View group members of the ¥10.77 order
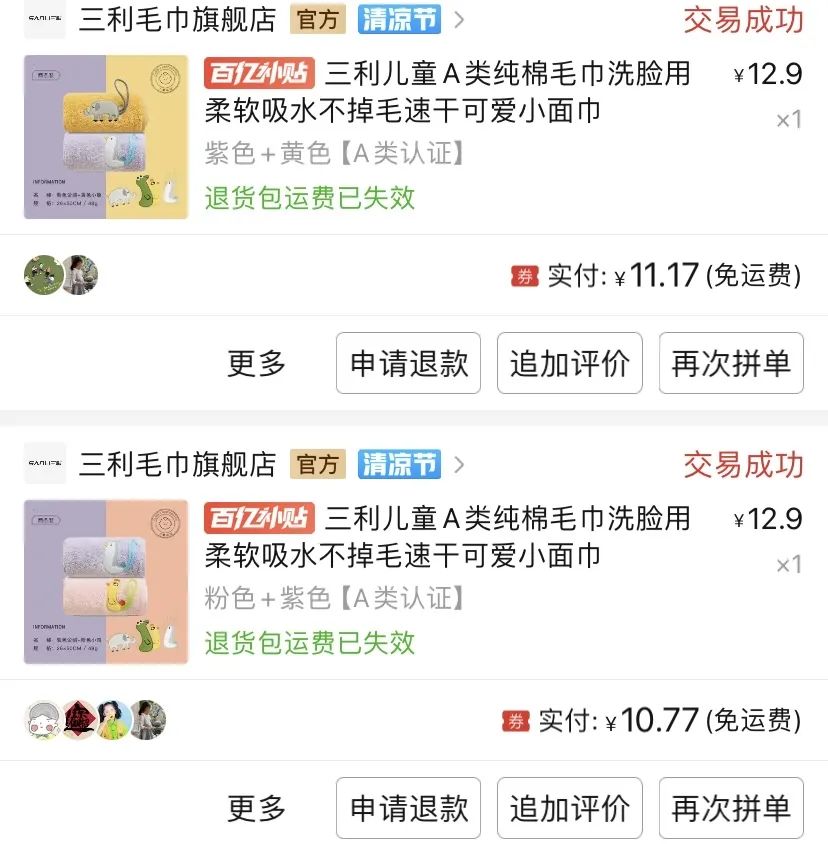The width and height of the screenshot is (828, 844). click(x=95, y=720)
